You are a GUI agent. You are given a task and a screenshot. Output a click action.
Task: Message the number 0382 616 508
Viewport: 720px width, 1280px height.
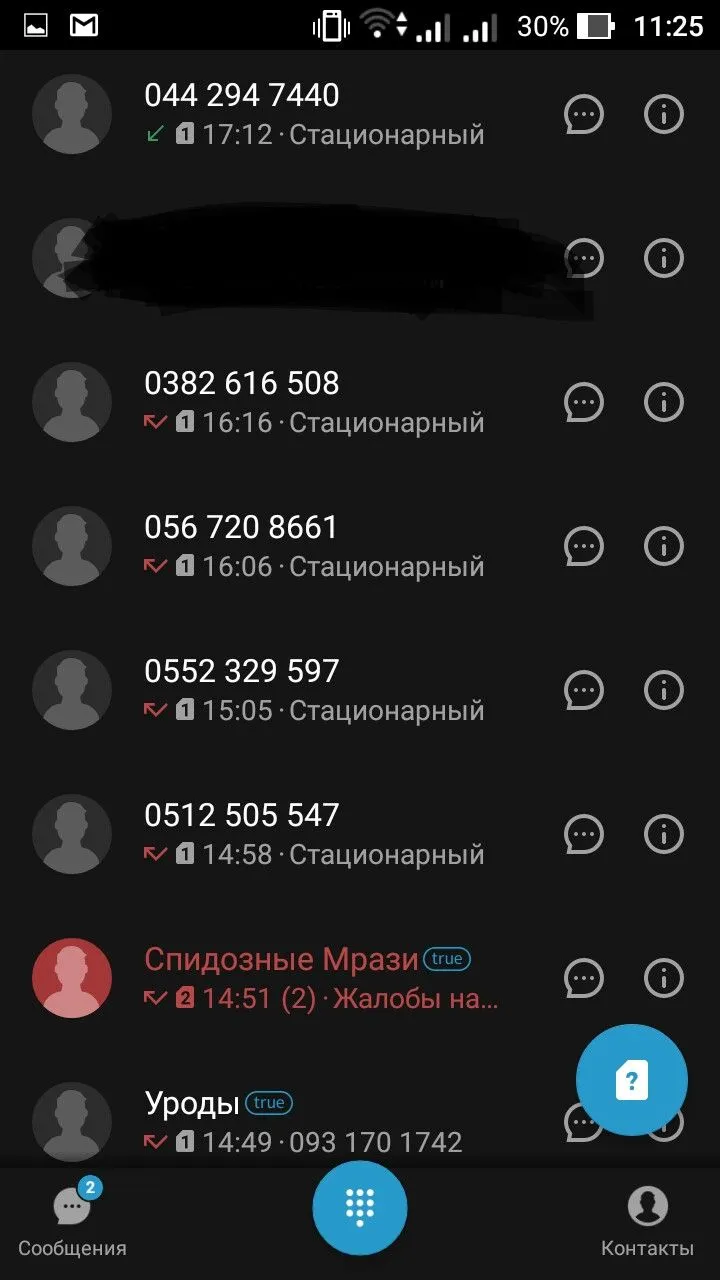(x=584, y=402)
